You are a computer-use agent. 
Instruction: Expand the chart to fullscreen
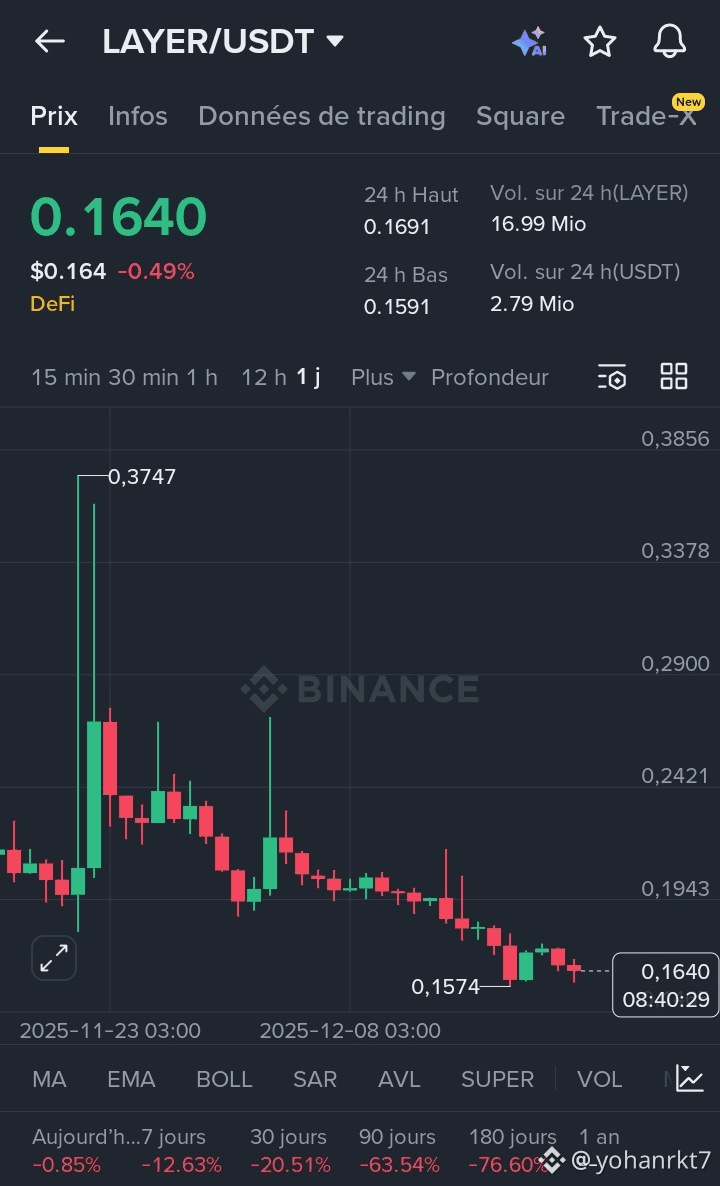pyautogui.click(x=54, y=958)
